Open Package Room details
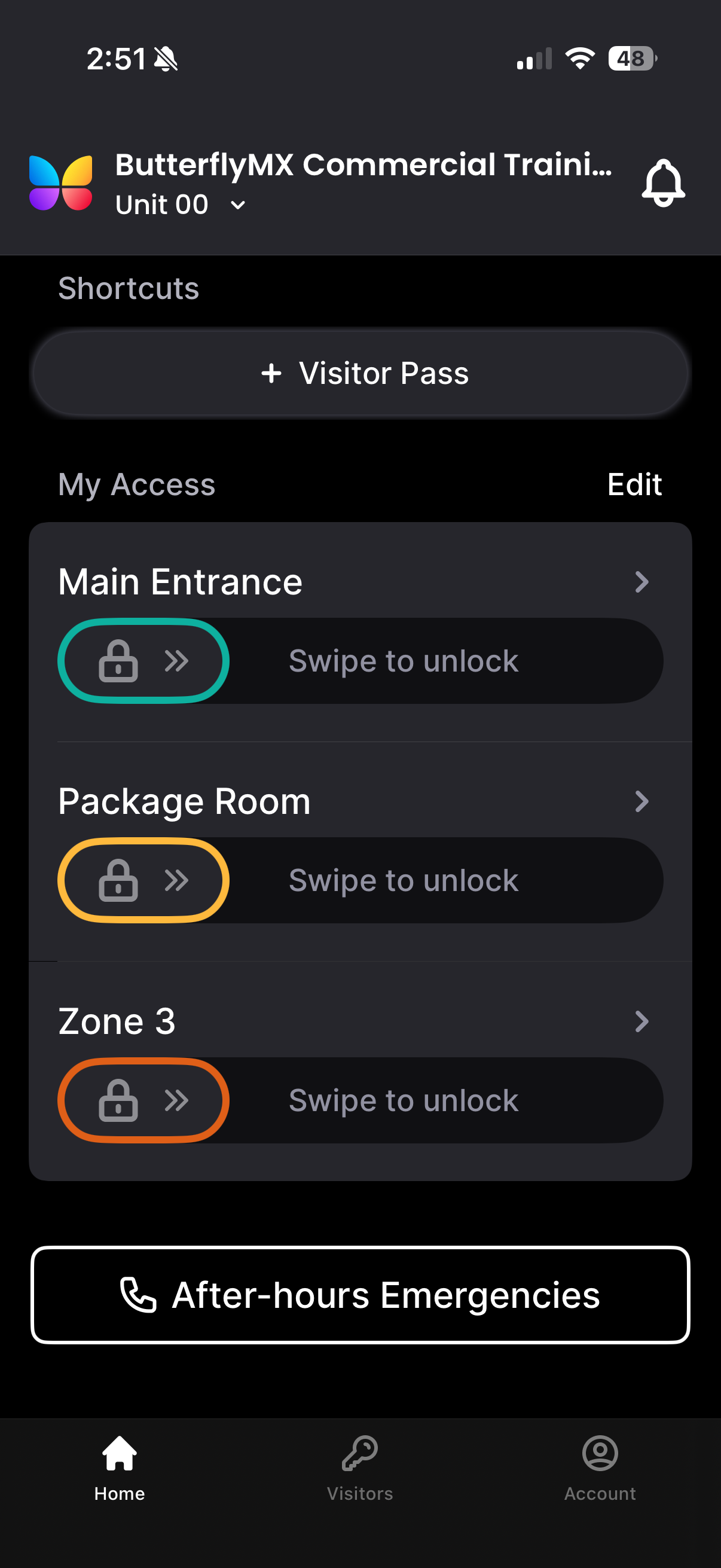The height and width of the screenshot is (1568, 721). [x=641, y=801]
